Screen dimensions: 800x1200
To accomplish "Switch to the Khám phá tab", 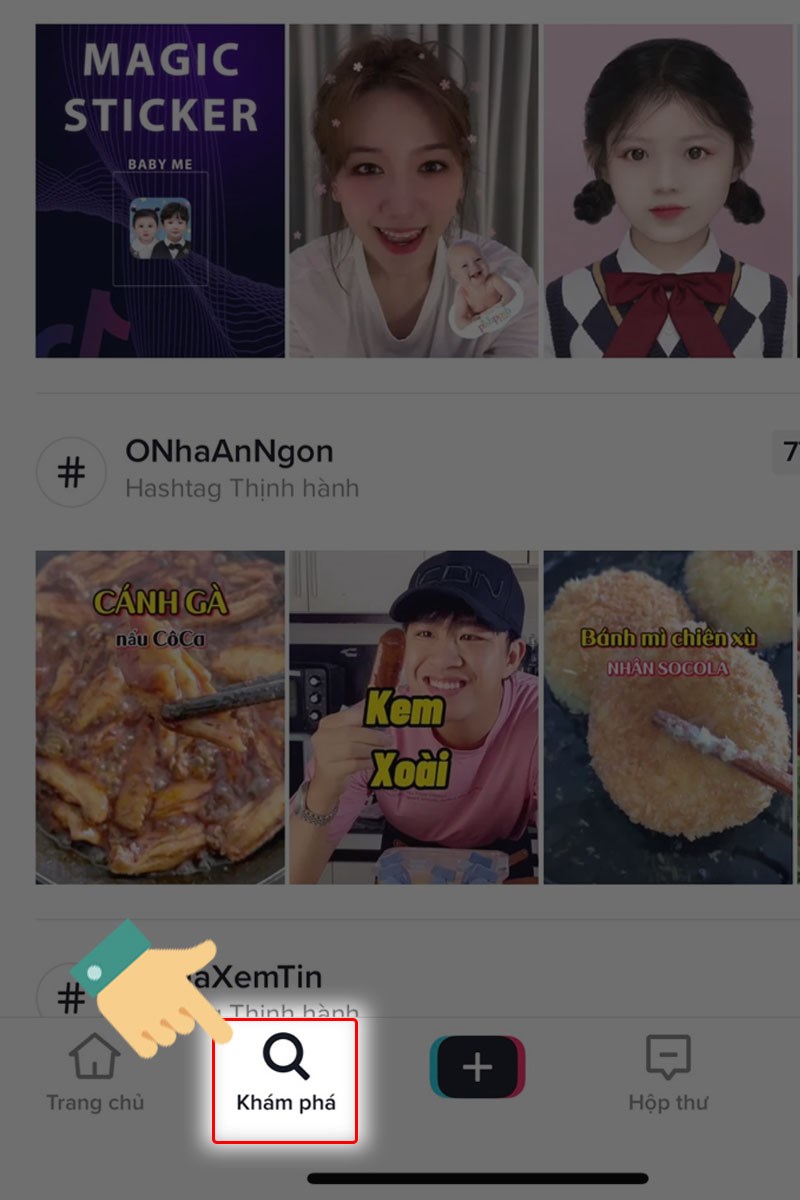I will tap(285, 1078).
